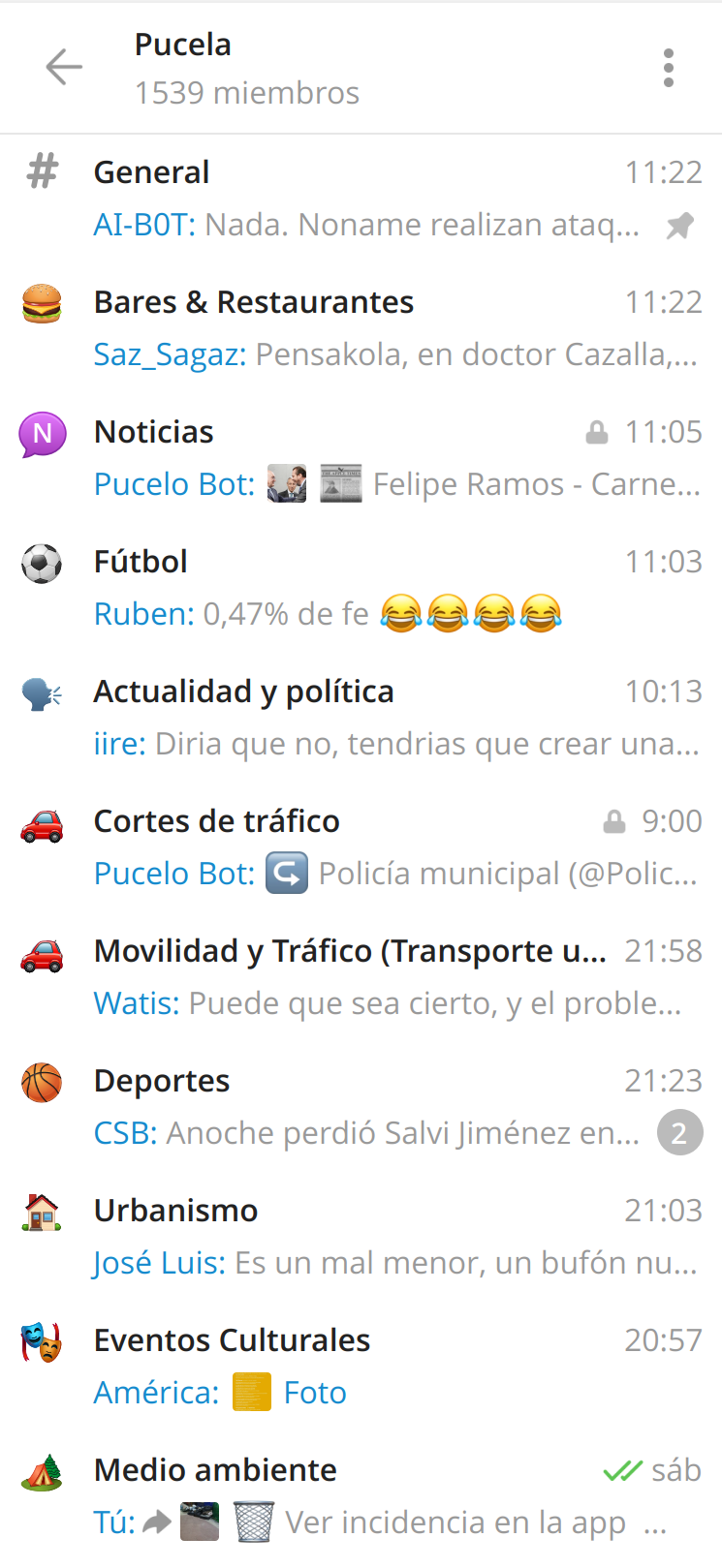Open the Bares & Restaurantes topic
Screen dimensions: 722x1568
[361, 329]
